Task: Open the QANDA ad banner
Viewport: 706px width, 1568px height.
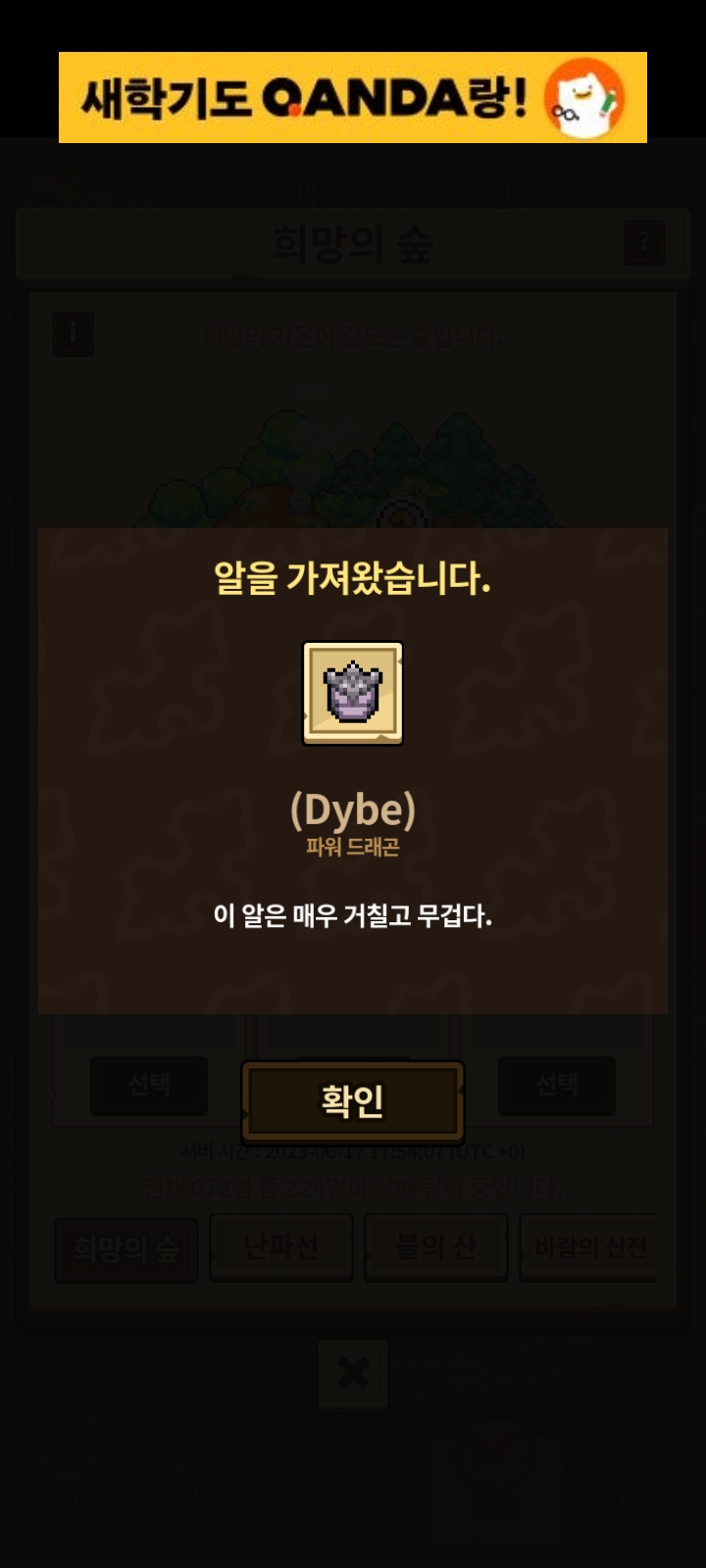Action: 353,98
